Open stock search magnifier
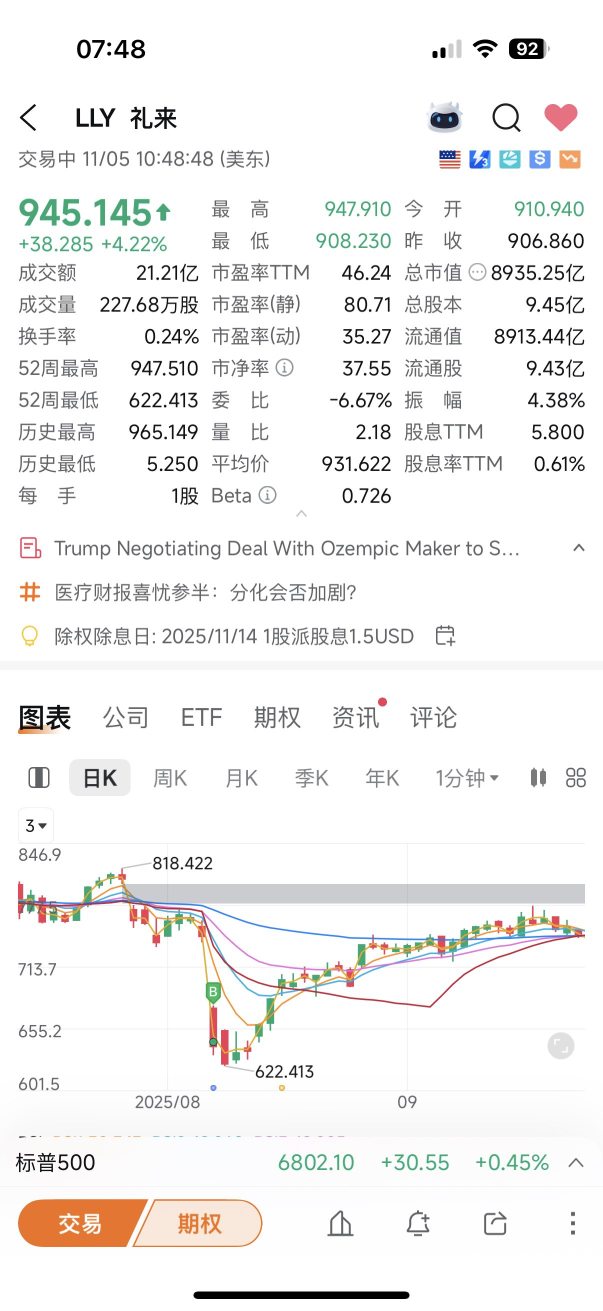 (506, 118)
